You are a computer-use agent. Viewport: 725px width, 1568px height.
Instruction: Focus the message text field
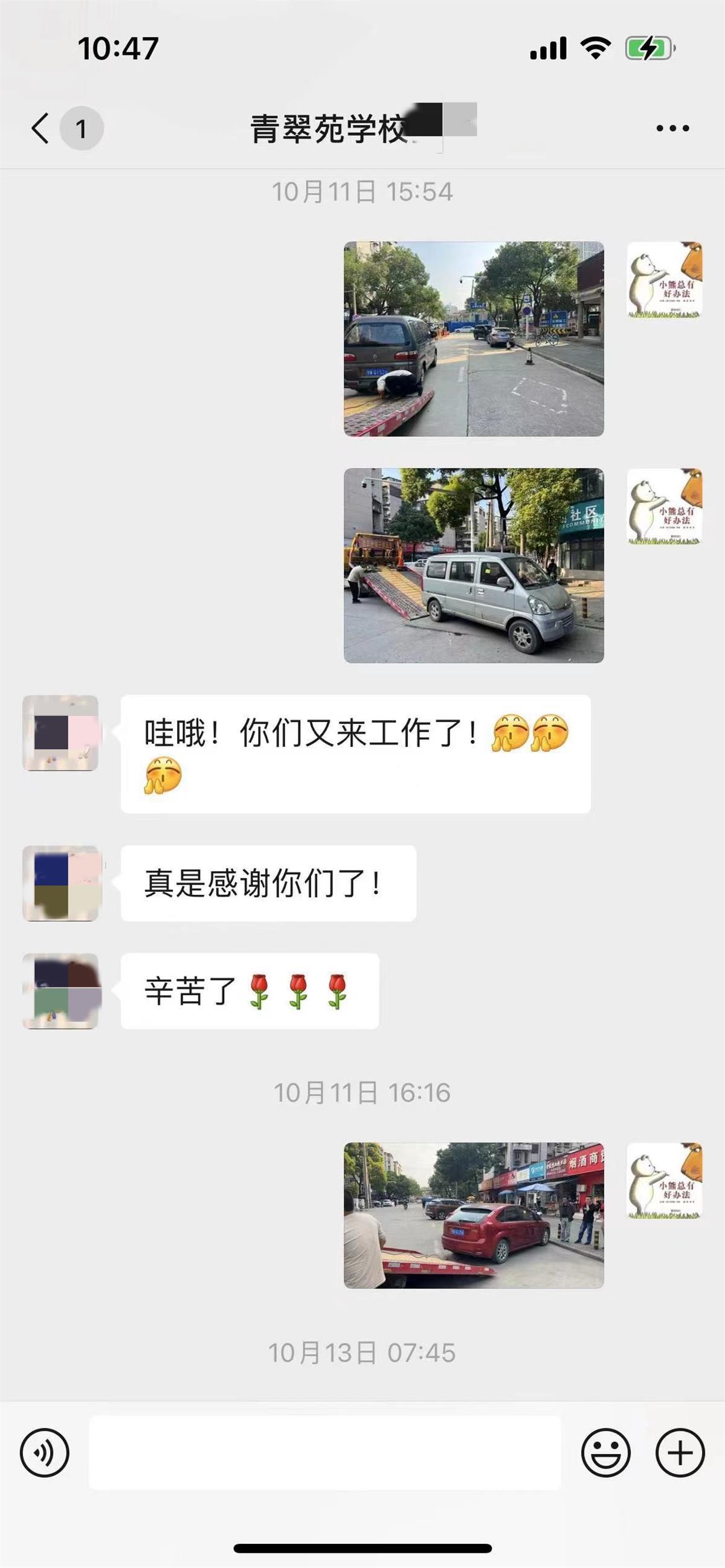324,1453
